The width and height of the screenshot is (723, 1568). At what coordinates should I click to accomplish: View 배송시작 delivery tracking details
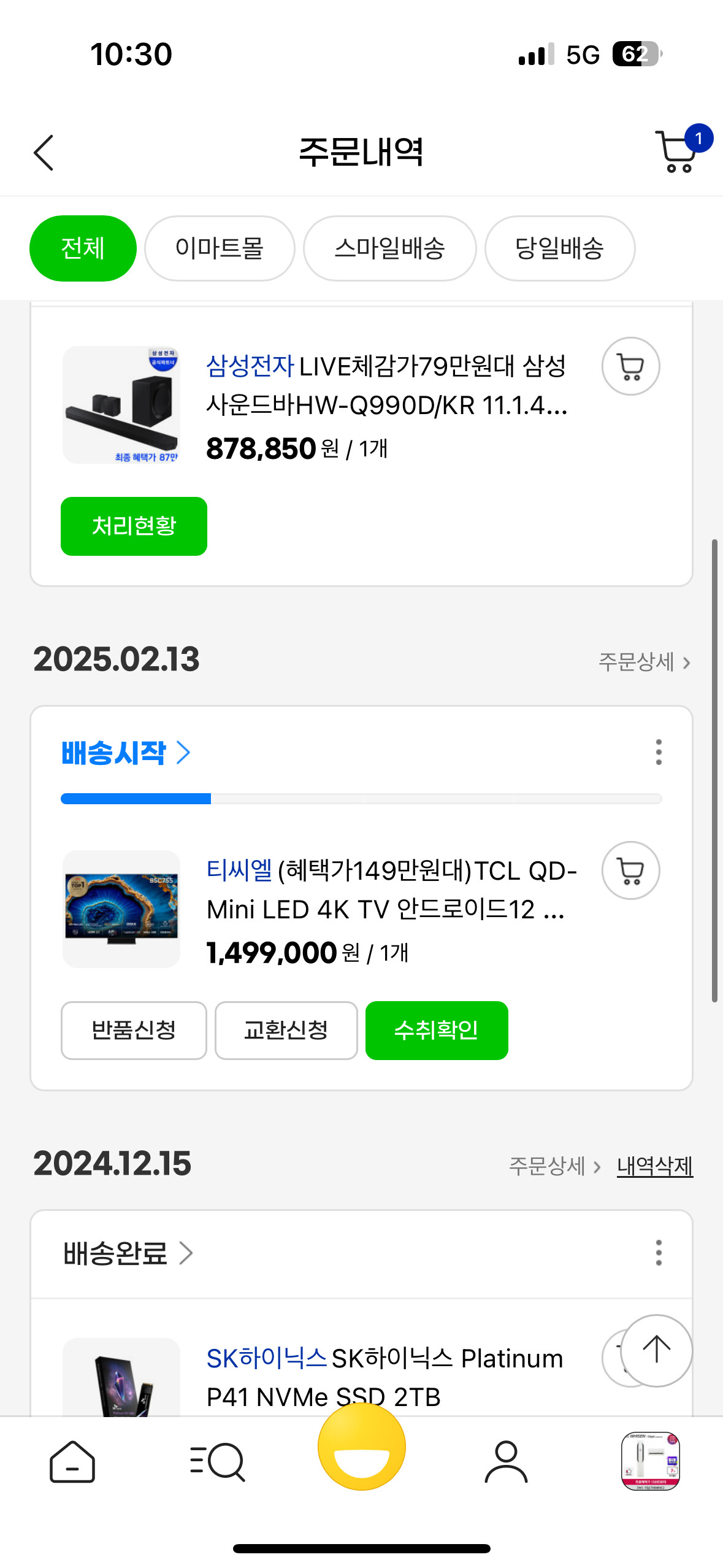pos(126,753)
